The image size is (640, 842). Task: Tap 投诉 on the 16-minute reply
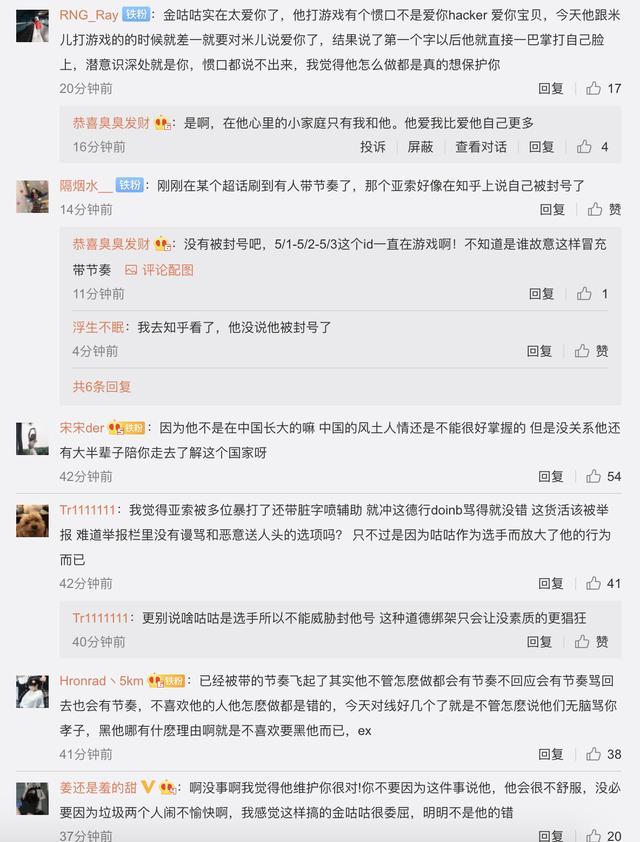(x=373, y=146)
